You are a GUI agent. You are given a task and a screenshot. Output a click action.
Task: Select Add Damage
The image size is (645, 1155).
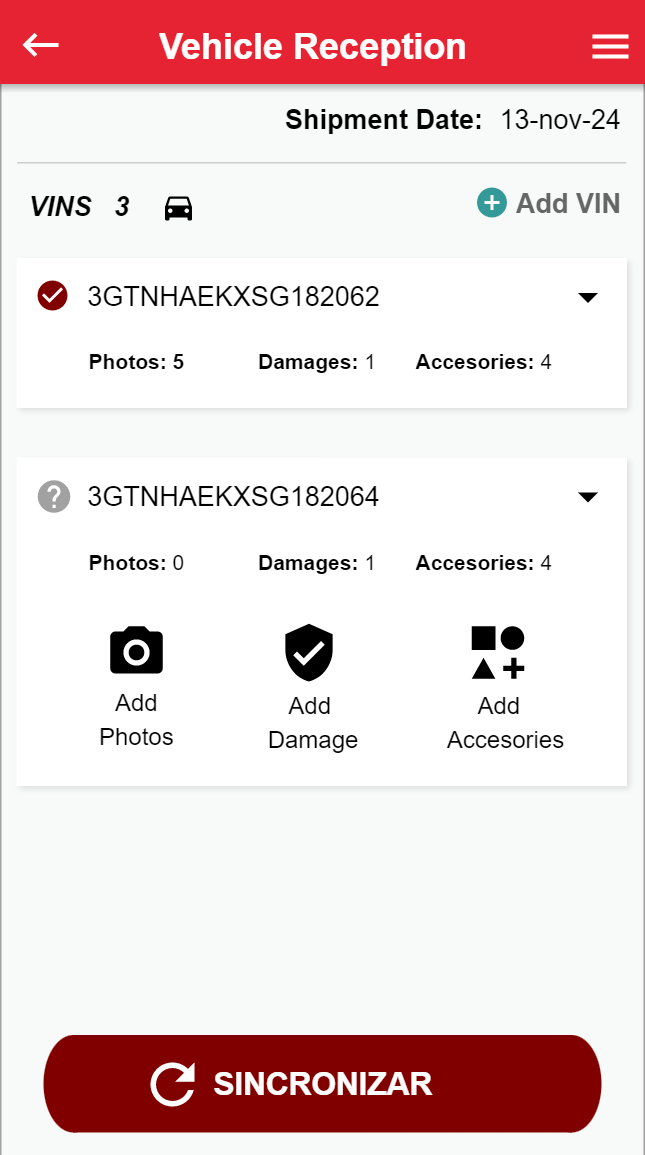click(x=311, y=688)
